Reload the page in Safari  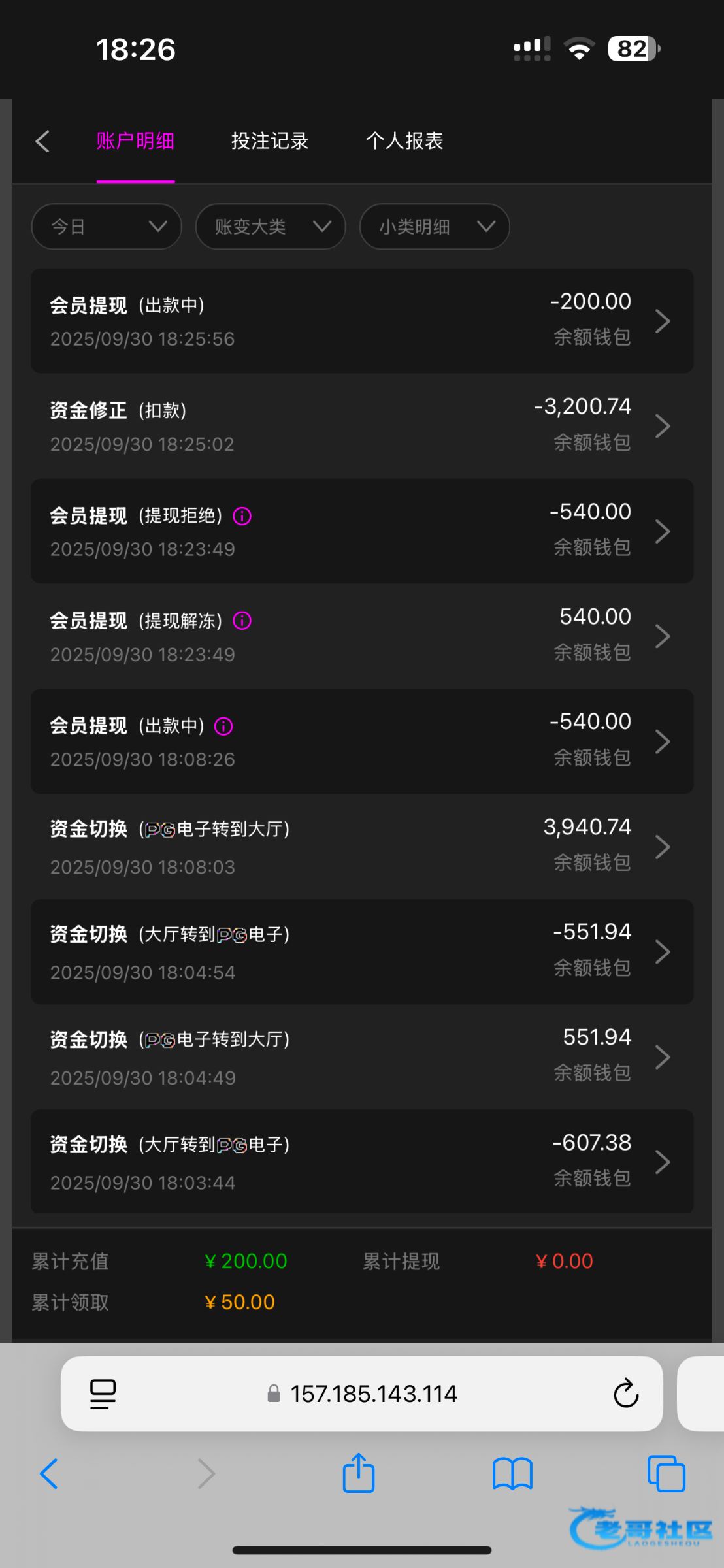click(x=625, y=1394)
